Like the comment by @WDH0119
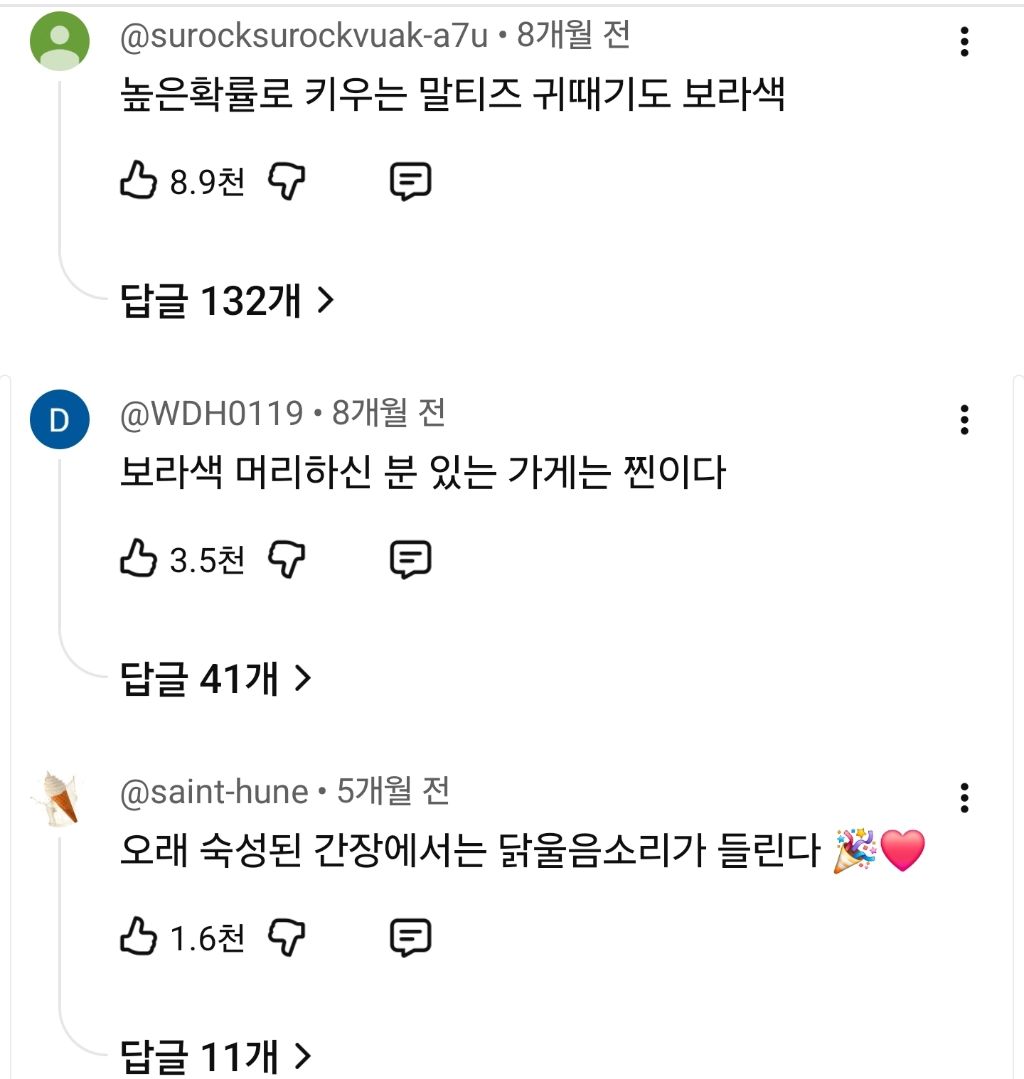This screenshot has width=1024, height=1079. tap(139, 560)
